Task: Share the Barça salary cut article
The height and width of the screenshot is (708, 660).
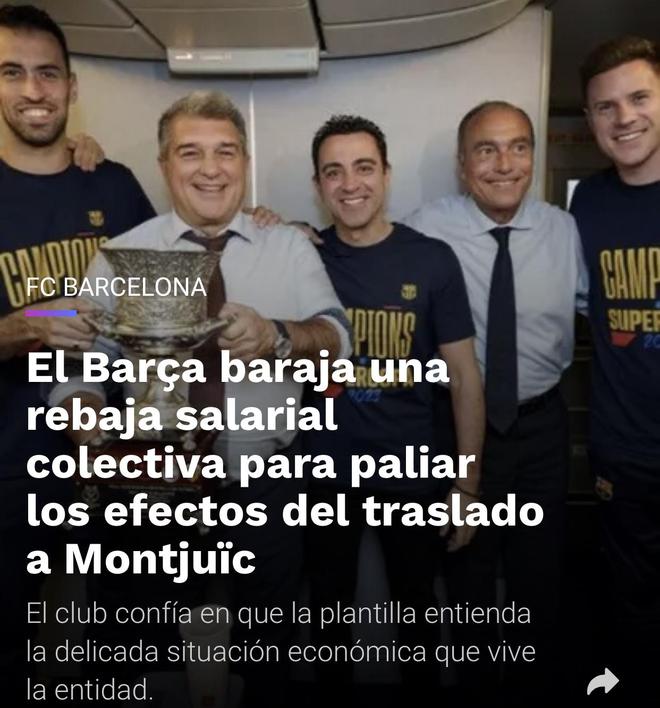Action: coord(602,682)
